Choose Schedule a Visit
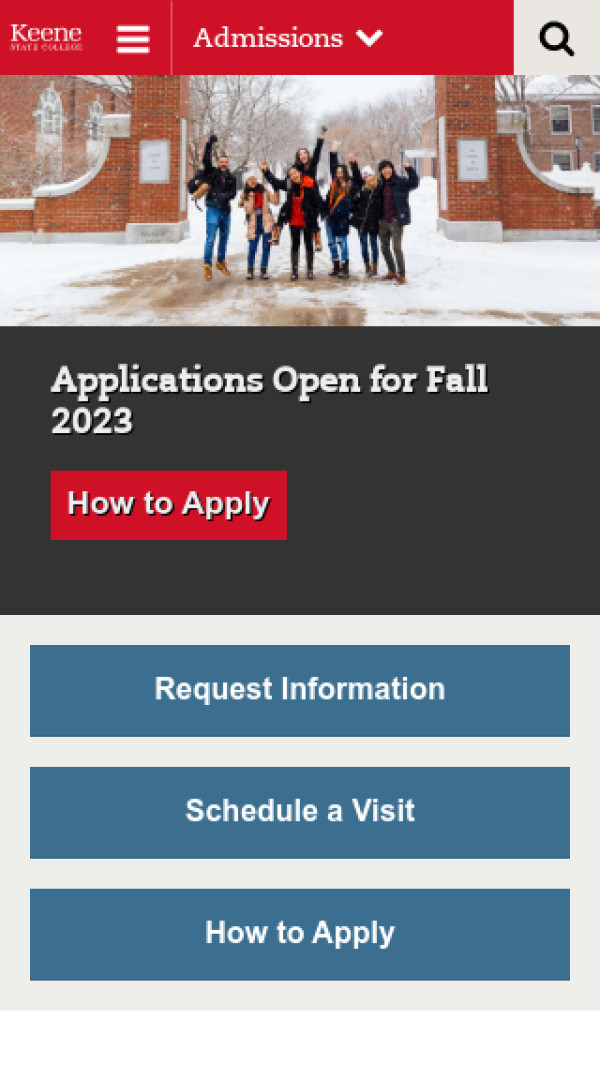The width and height of the screenshot is (600, 1065). tap(300, 811)
